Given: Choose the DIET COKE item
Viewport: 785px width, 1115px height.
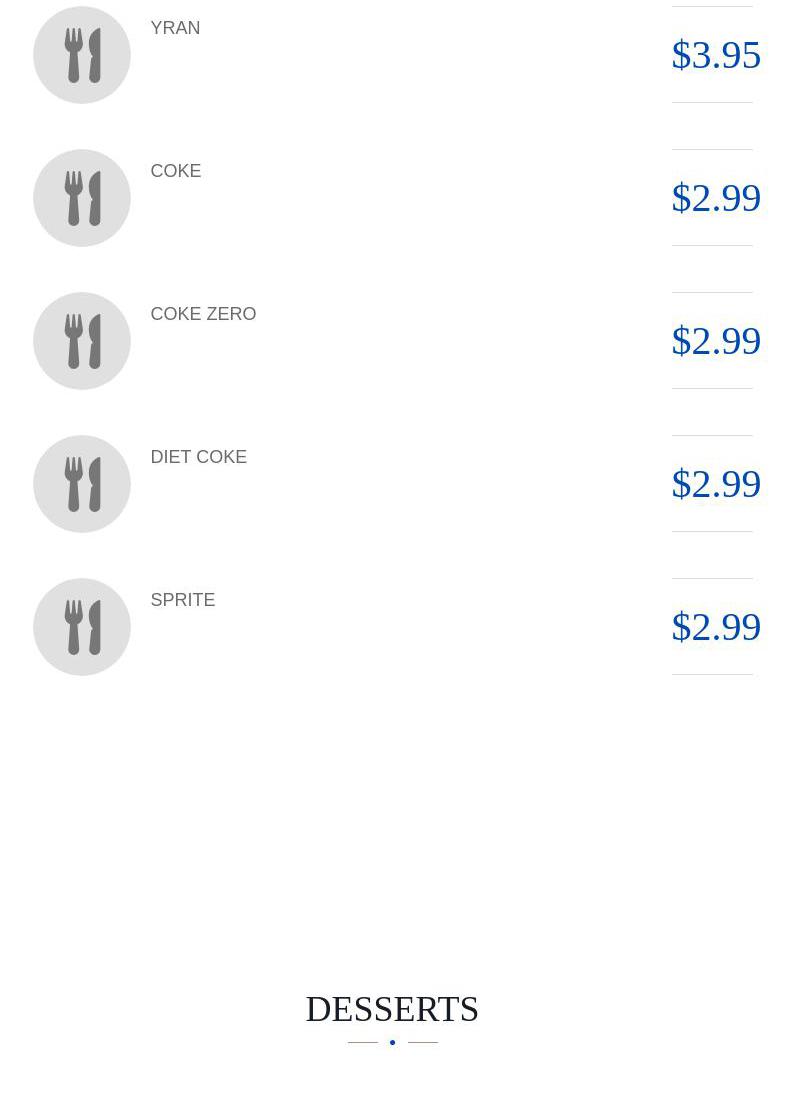Looking at the screenshot, I should tap(198, 458).
